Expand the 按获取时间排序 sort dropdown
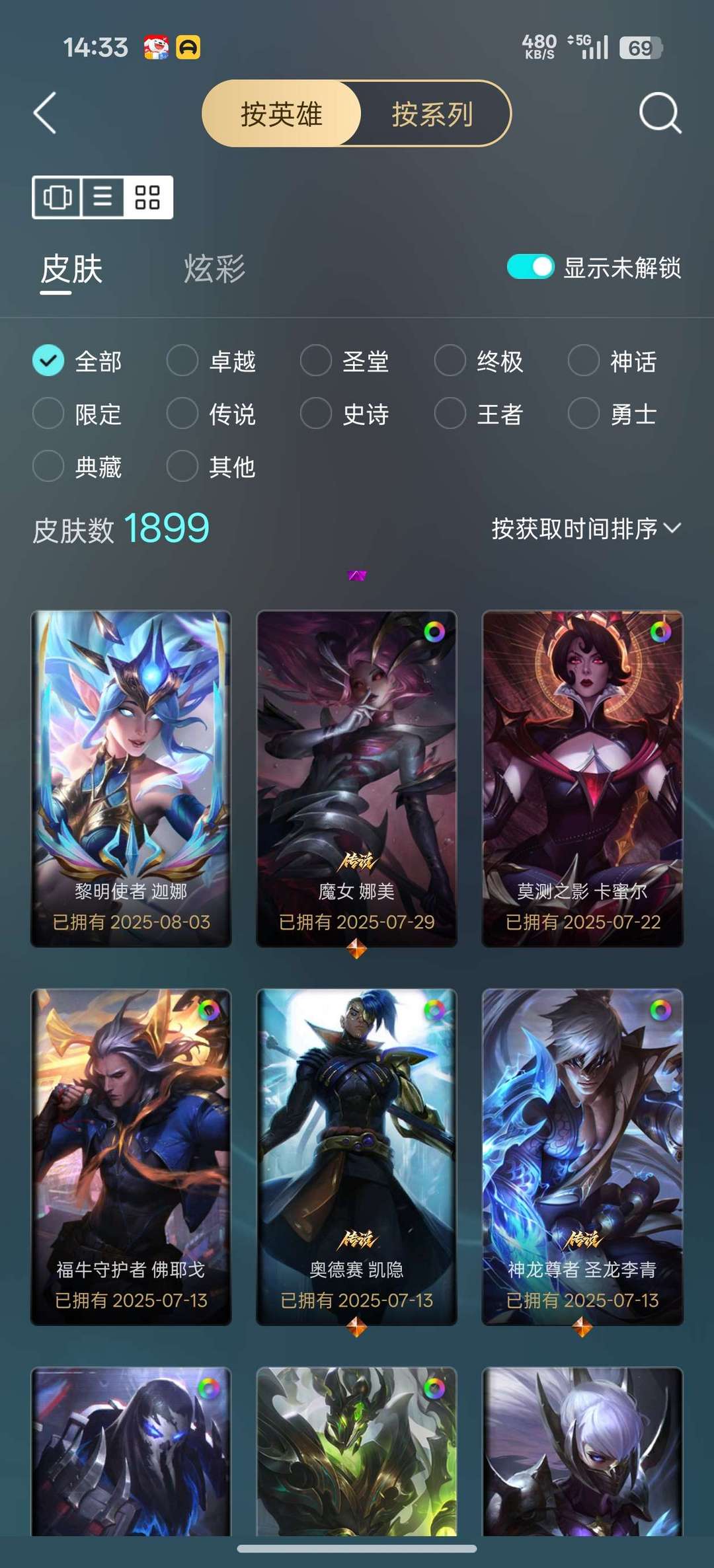 point(586,529)
